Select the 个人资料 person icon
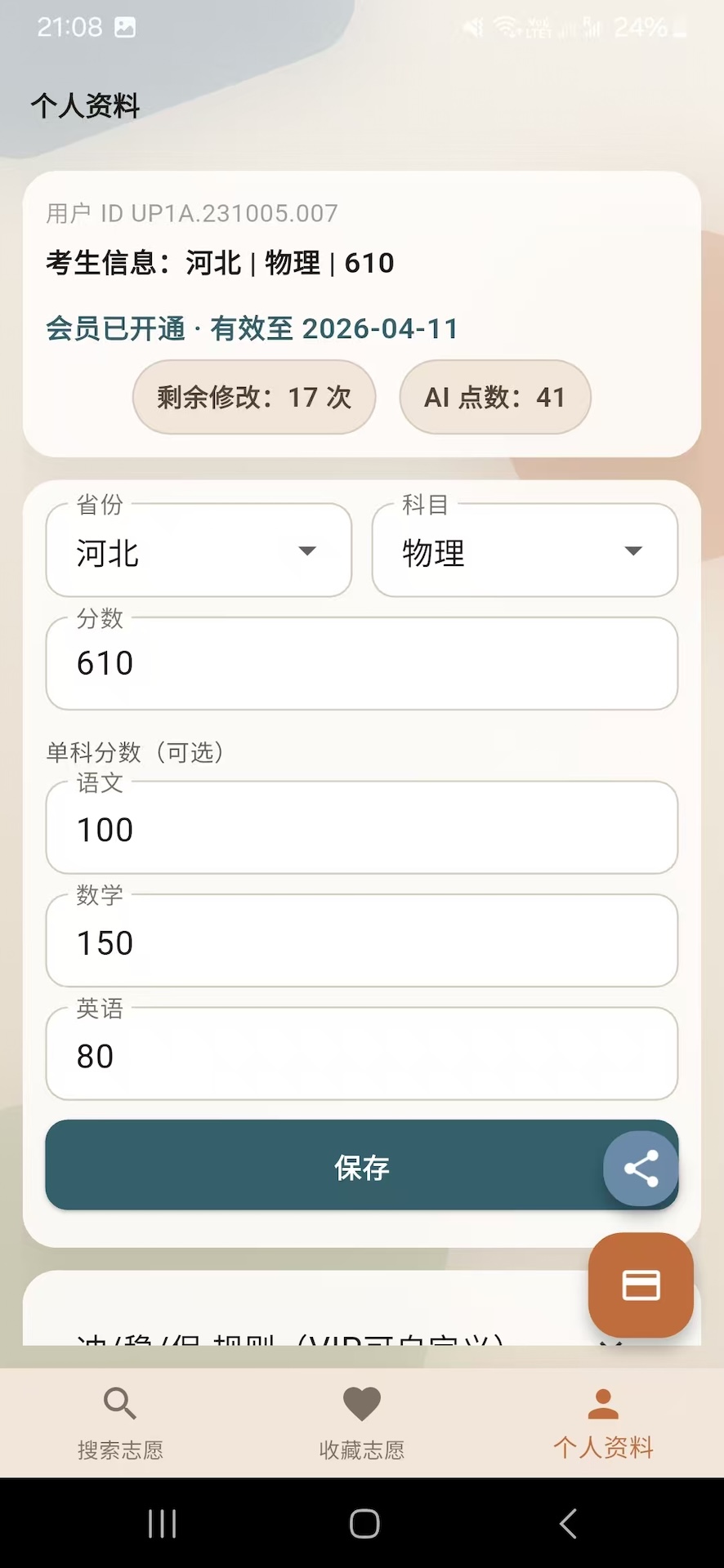Screen dimensions: 724x1568 pyautogui.click(x=602, y=1402)
